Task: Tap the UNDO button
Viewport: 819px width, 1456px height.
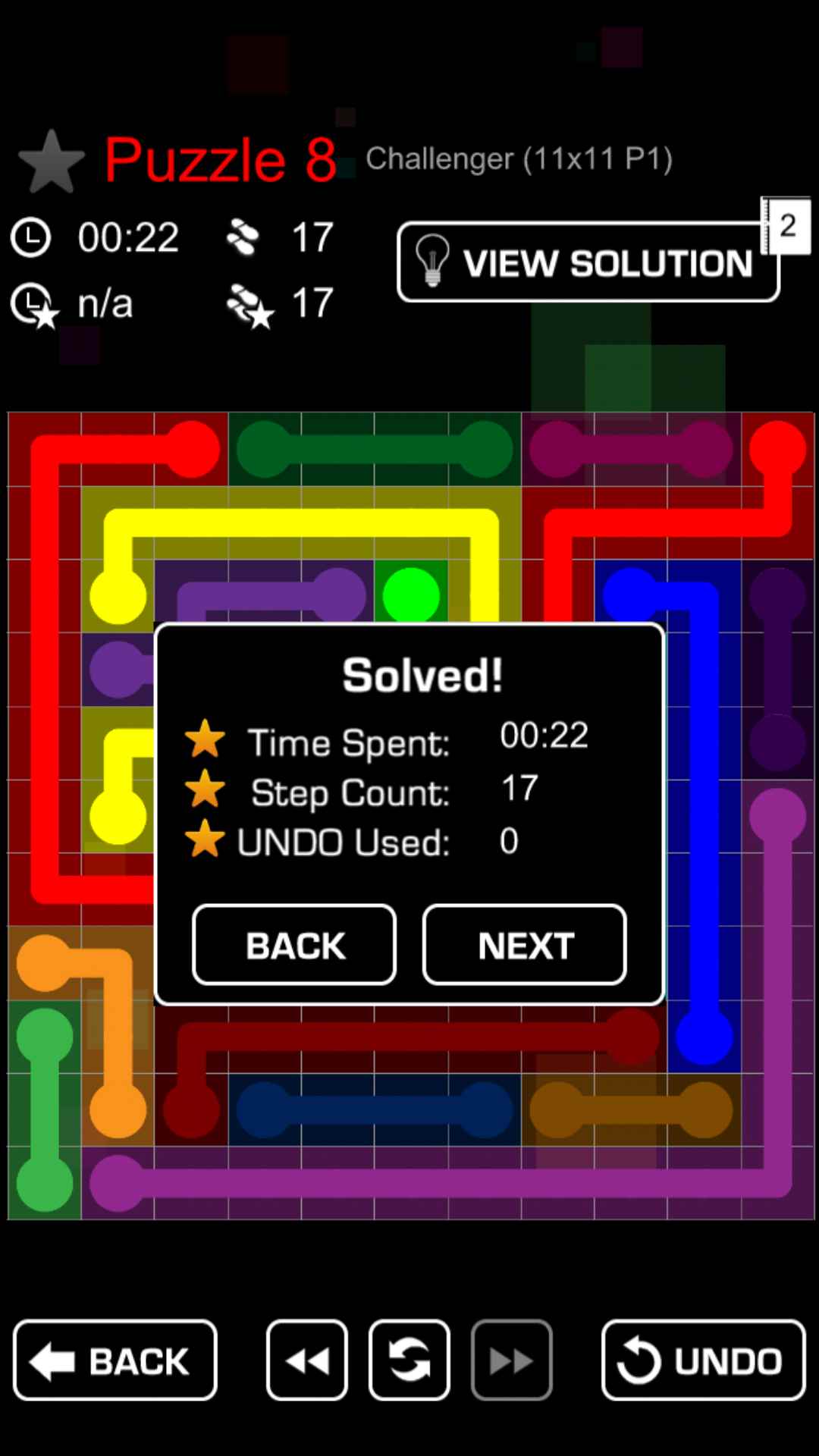Action: [x=703, y=1360]
